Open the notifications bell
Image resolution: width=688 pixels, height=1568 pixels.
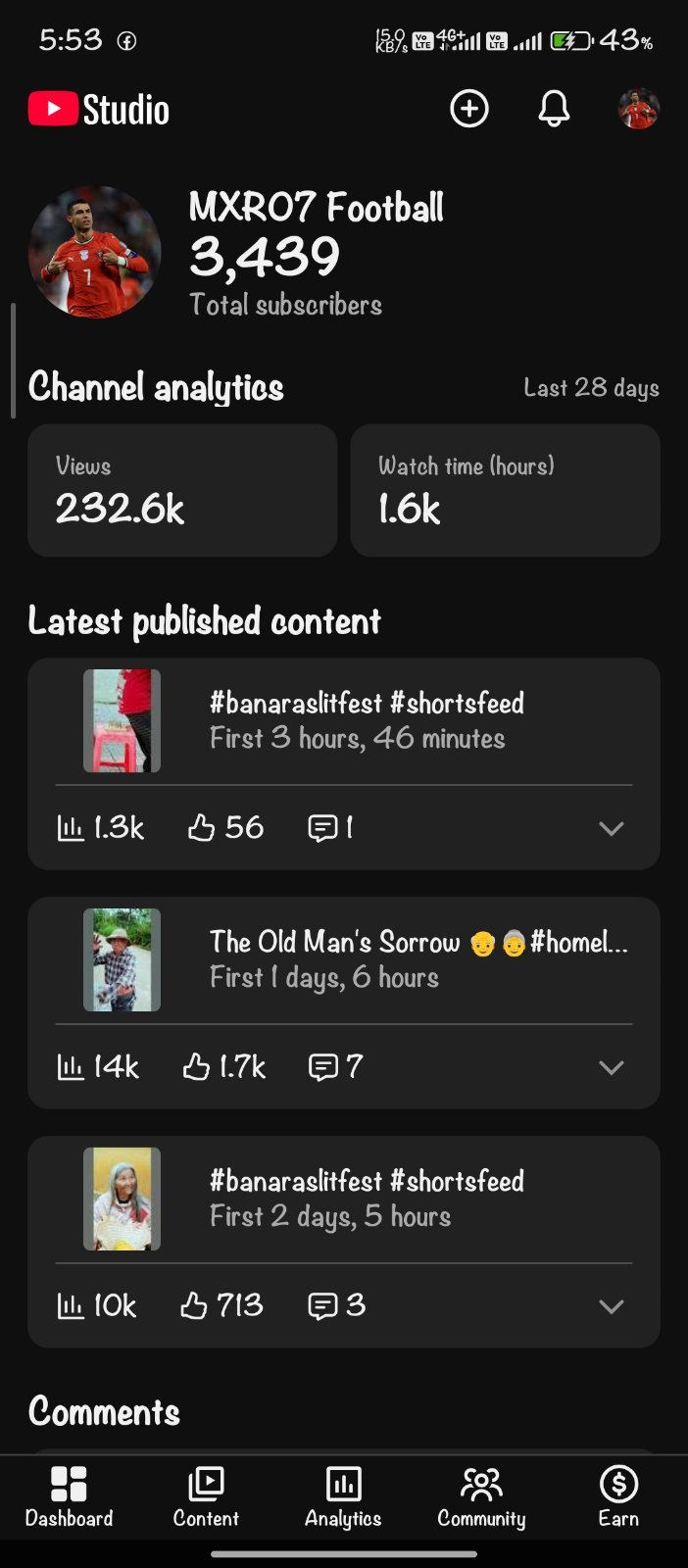tap(554, 109)
